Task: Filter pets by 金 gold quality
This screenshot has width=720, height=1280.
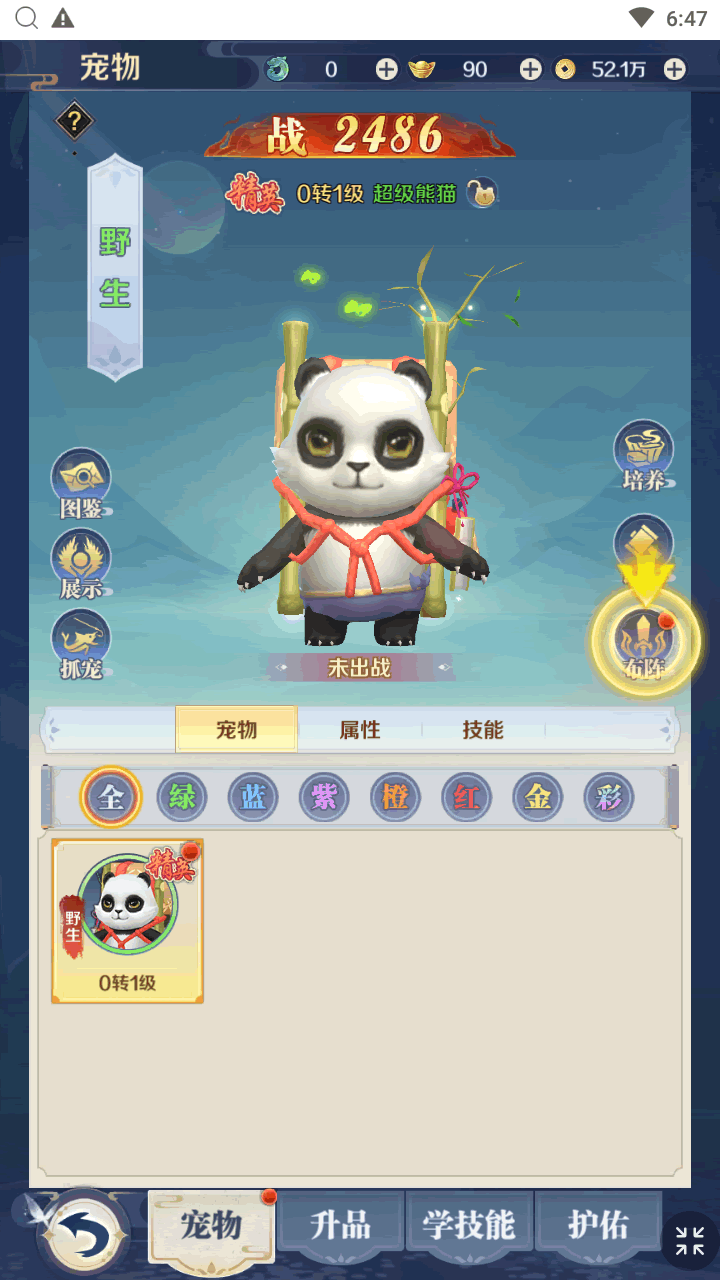Action: pyautogui.click(x=538, y=797)
